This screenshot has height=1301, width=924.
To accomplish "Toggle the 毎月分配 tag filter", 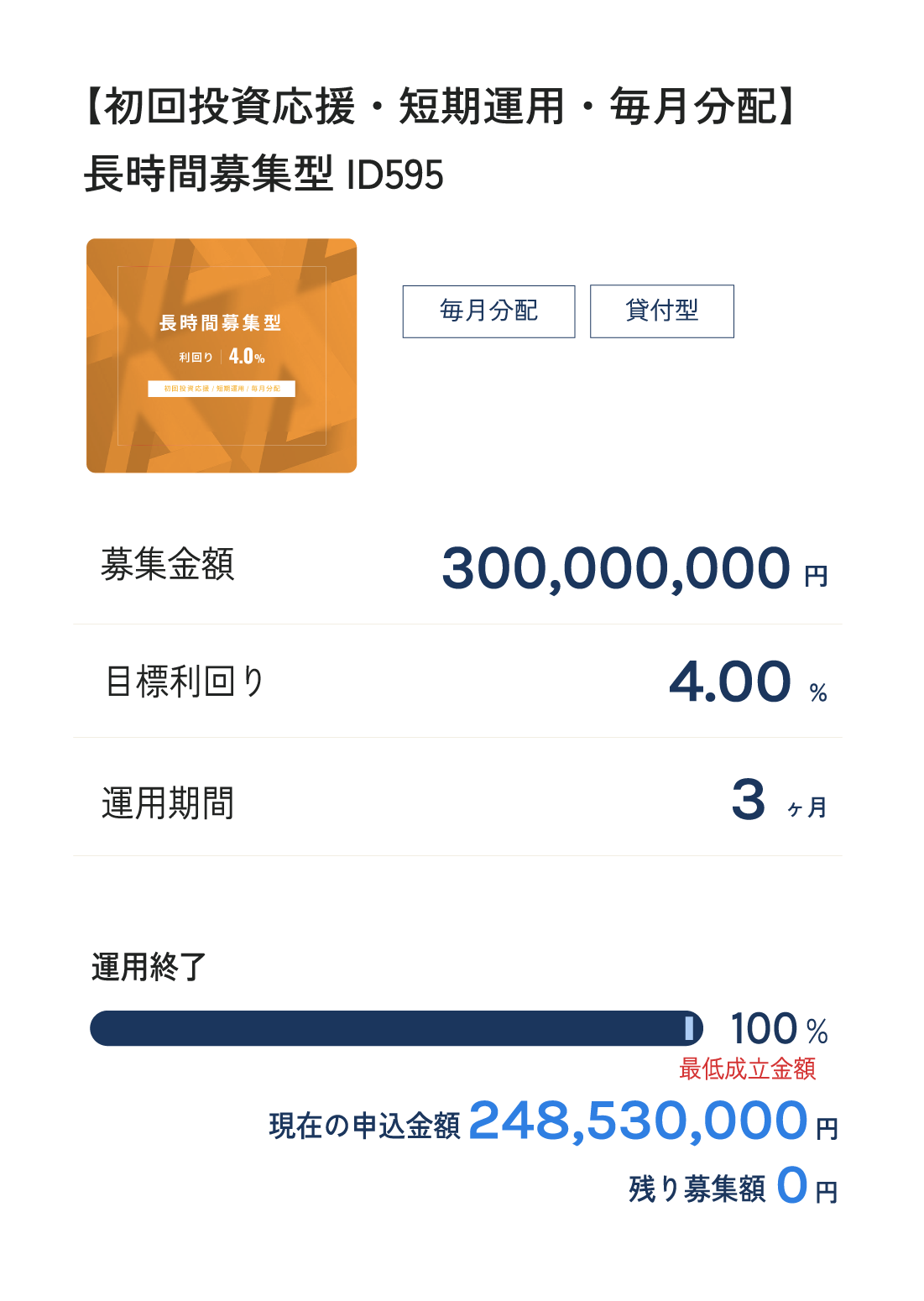I will click(x=488, y=311).
